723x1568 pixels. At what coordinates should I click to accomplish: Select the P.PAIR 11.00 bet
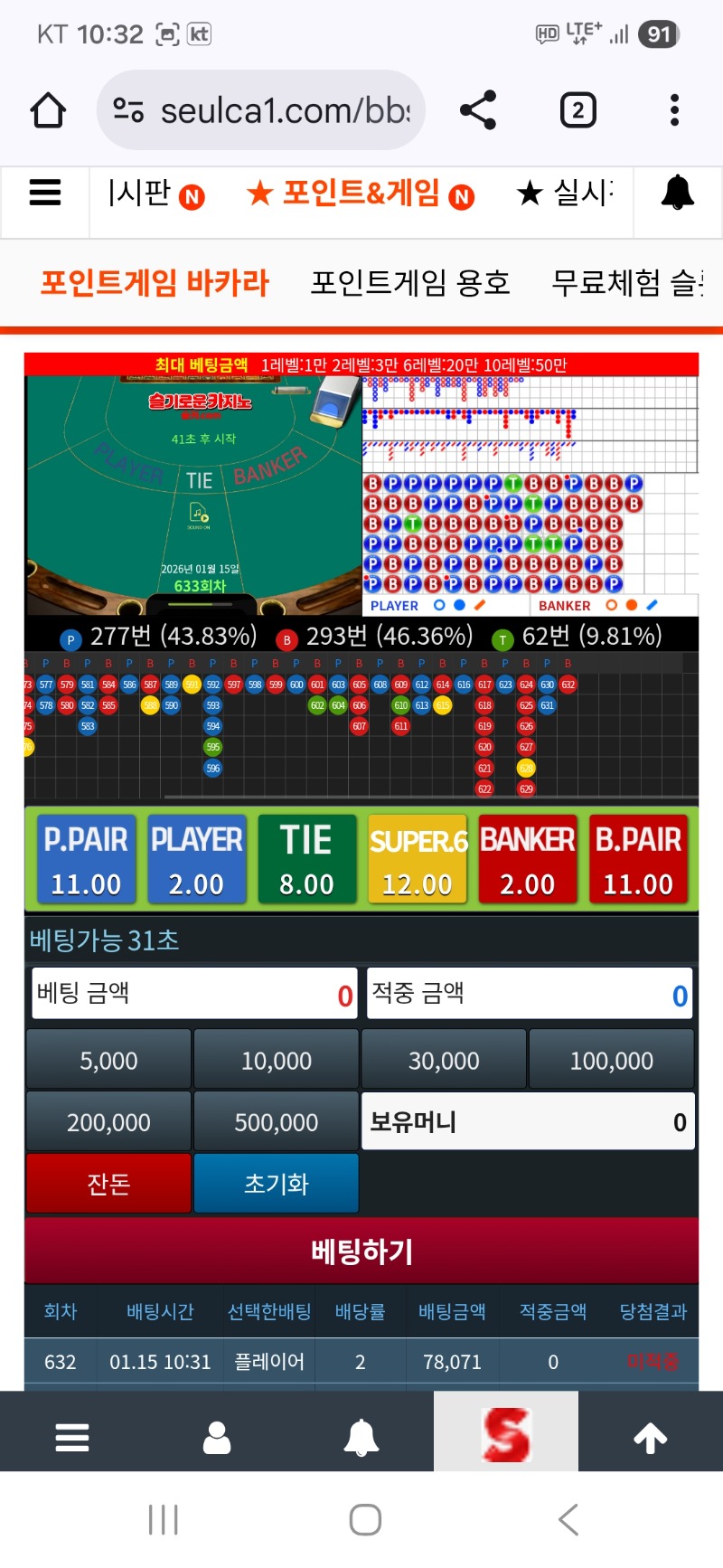[x=86, y=859]
